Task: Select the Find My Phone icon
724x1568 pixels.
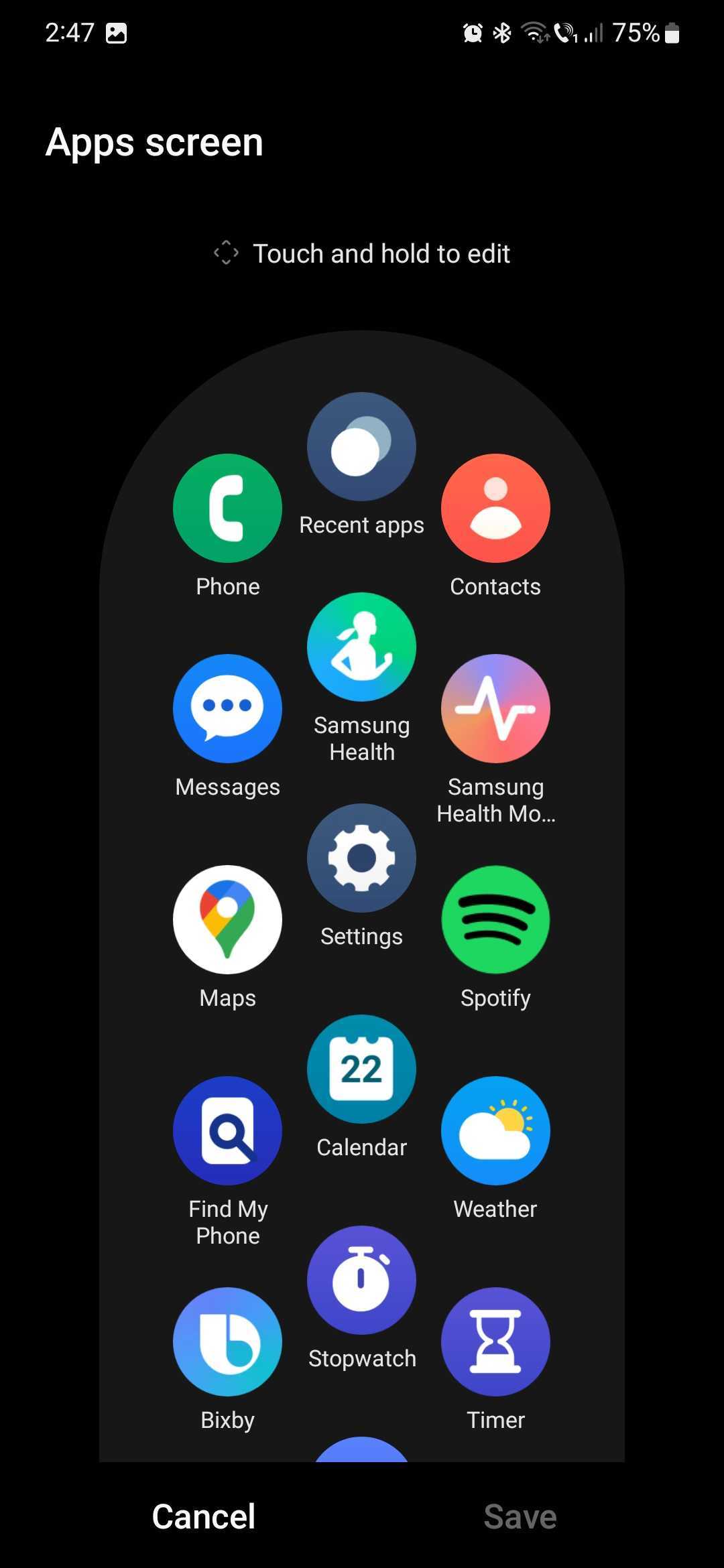Action: click(227, 1130)
